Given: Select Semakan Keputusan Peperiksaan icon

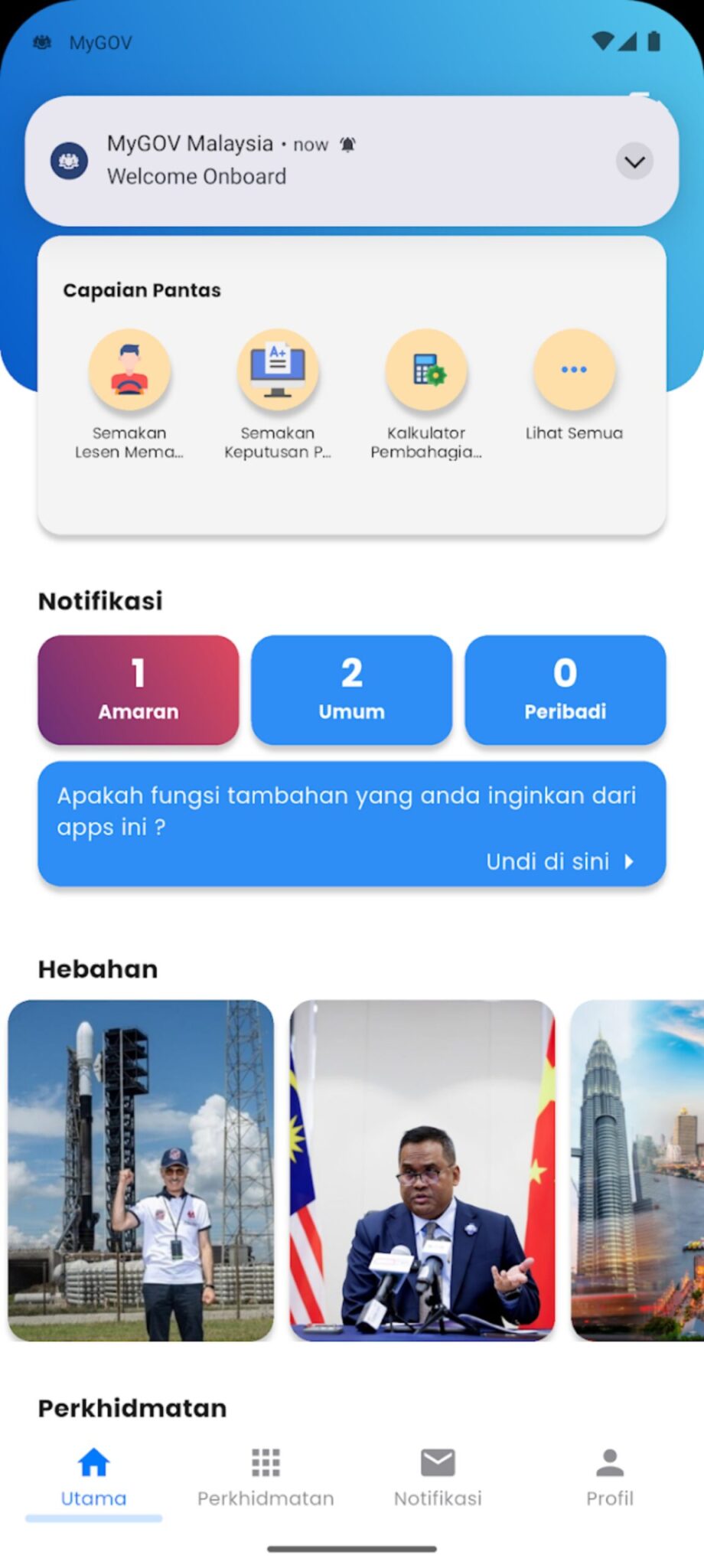Looking at the screenshot, I should click(279, 370).
